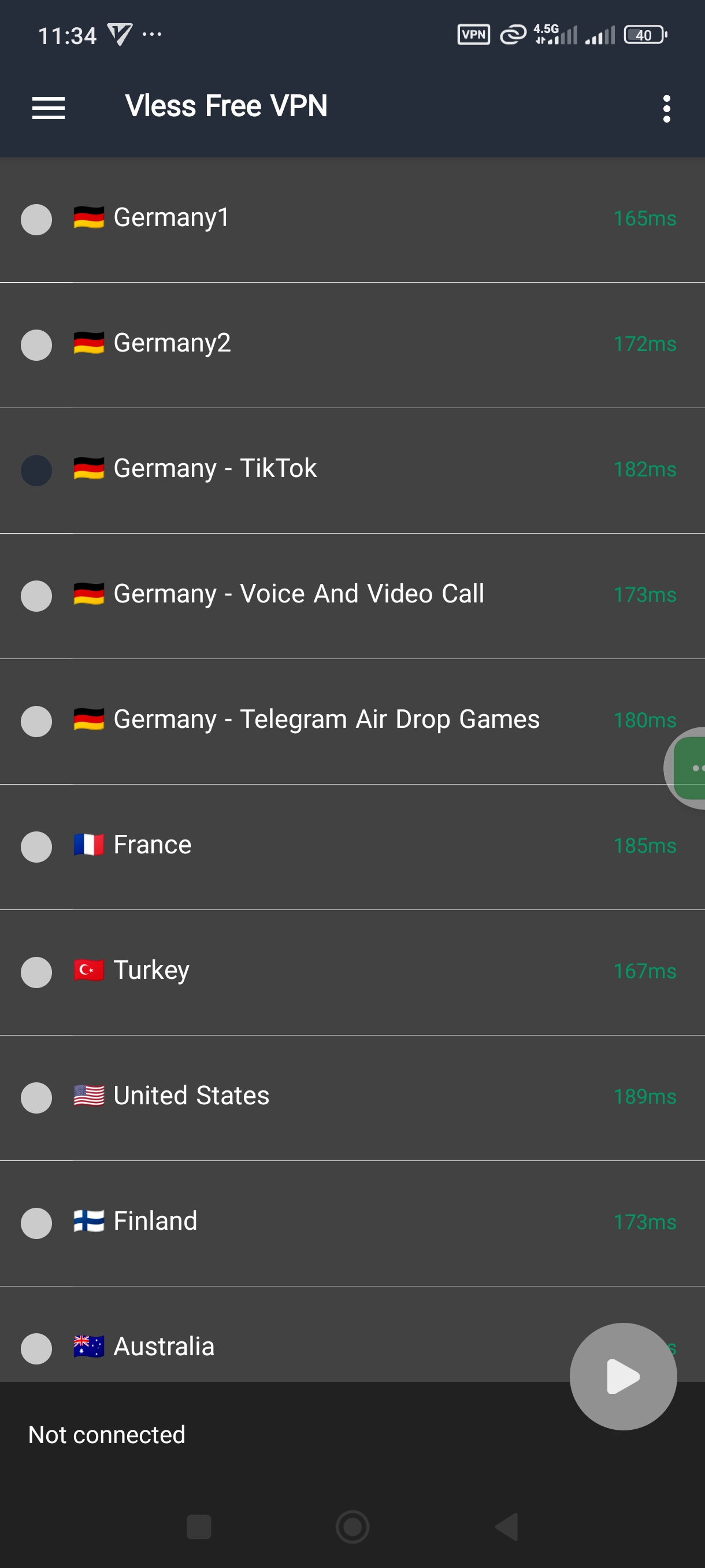Go to the home screen
This screenshot has height=1568, width=705.
[352, 1526]
